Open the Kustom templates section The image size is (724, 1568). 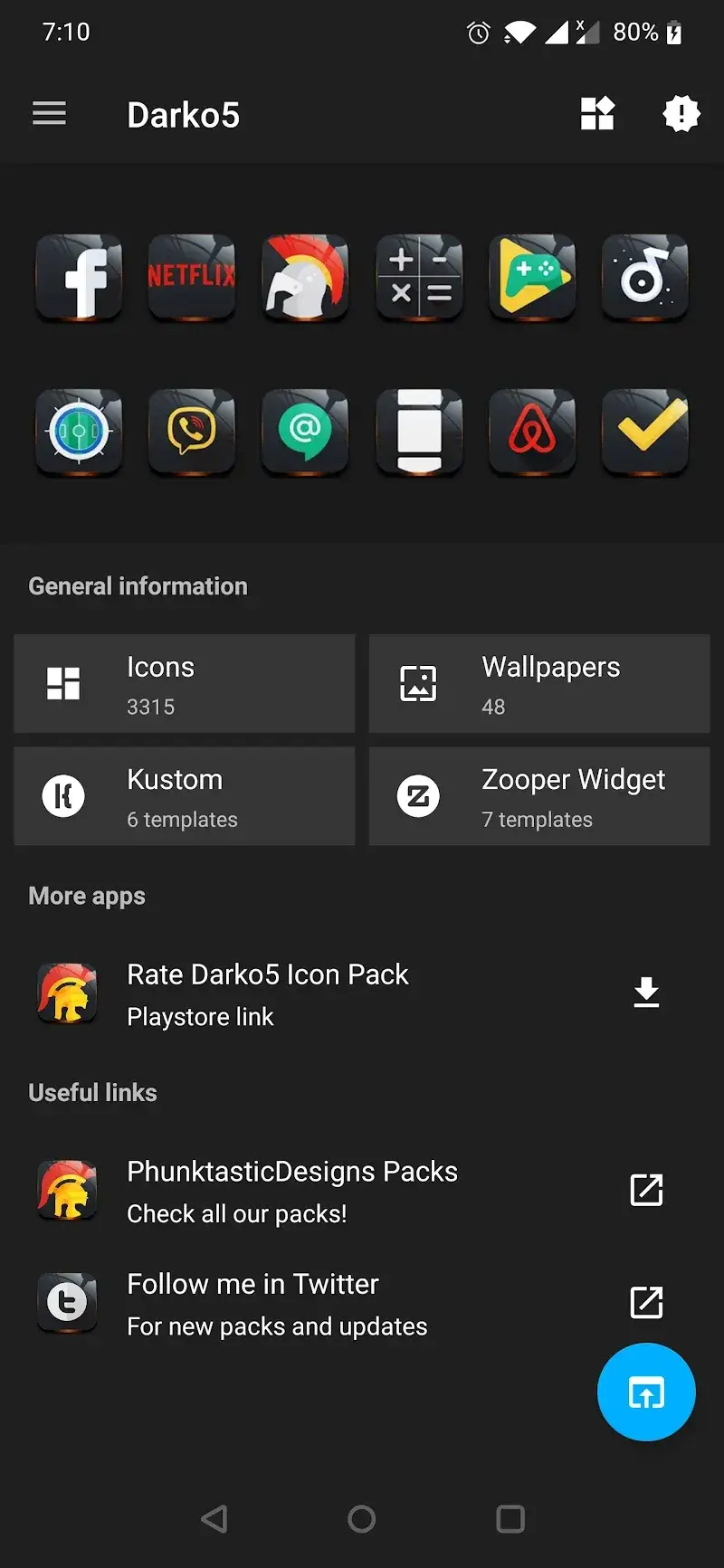point(184,796)
